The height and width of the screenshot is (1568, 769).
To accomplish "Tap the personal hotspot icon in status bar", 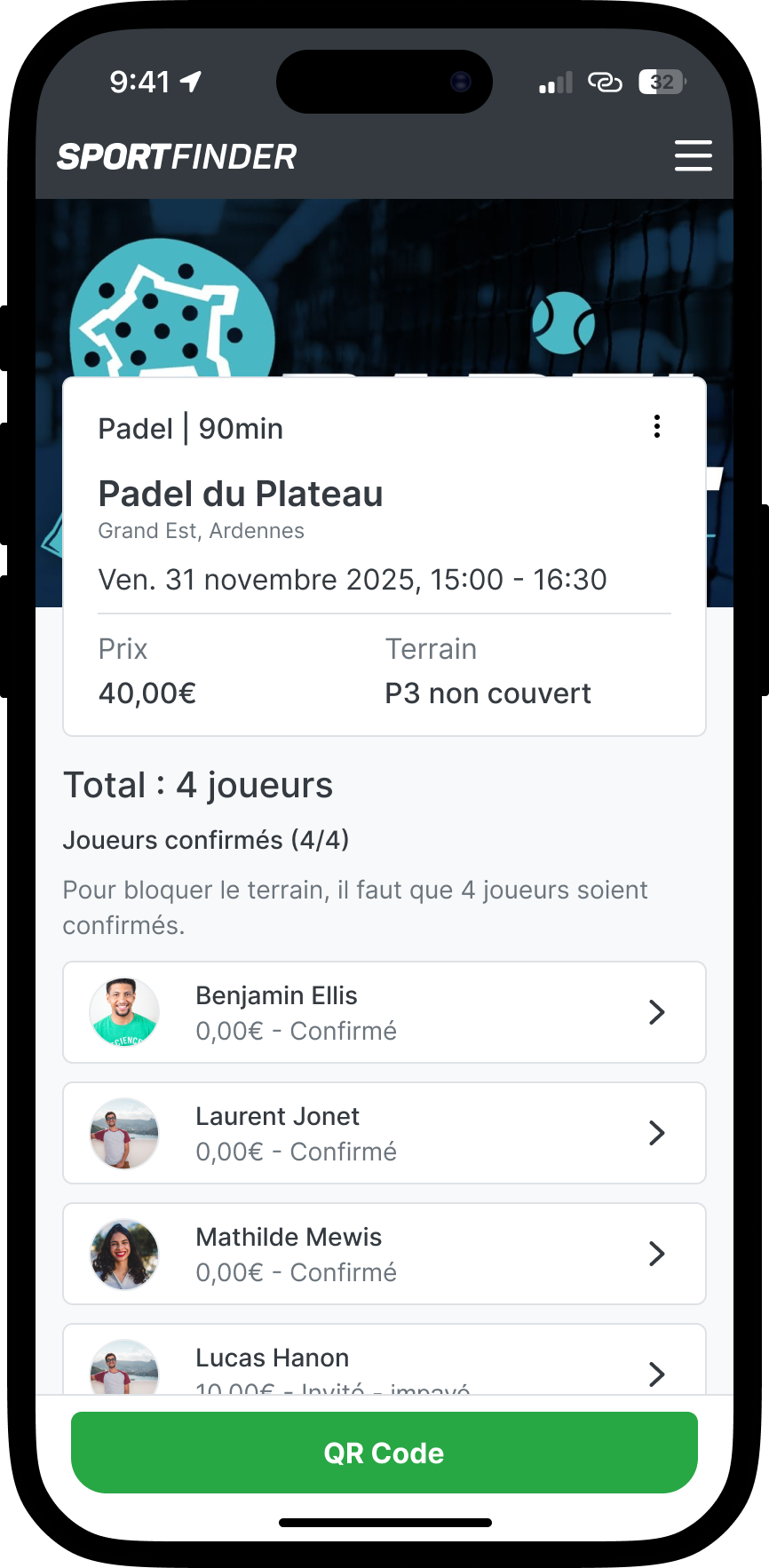I will [x=605, y=81].
